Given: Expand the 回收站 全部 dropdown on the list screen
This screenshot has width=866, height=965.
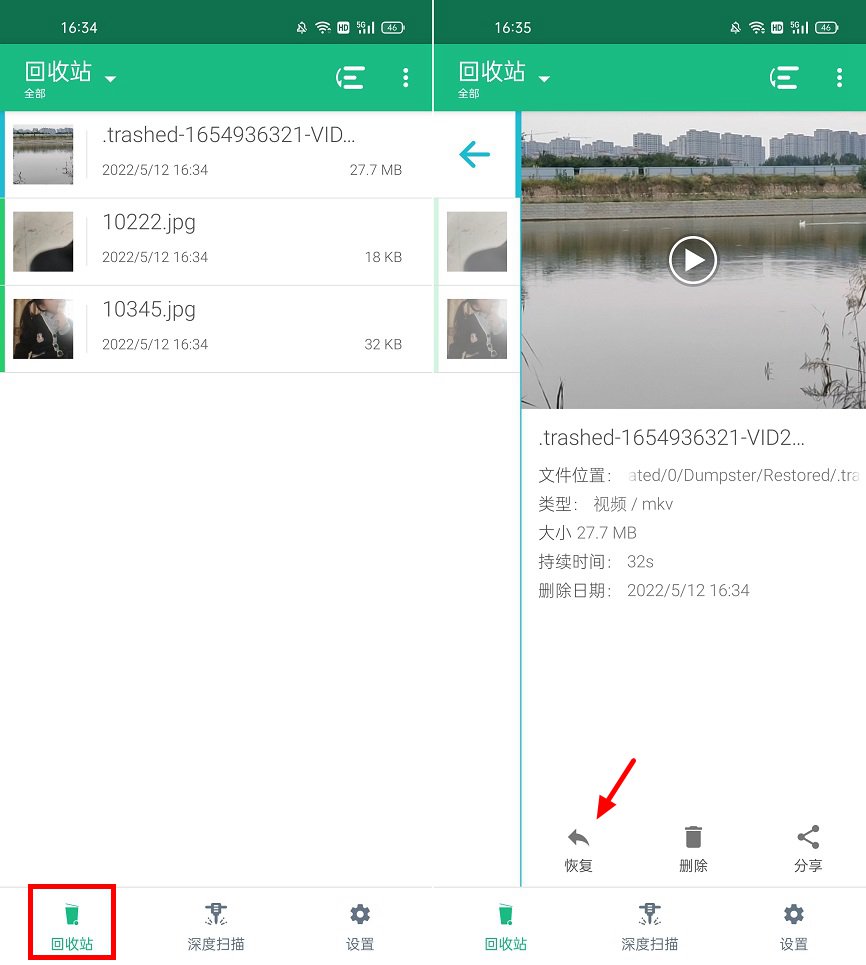Looking at the screenshot, I should (110, 79).
